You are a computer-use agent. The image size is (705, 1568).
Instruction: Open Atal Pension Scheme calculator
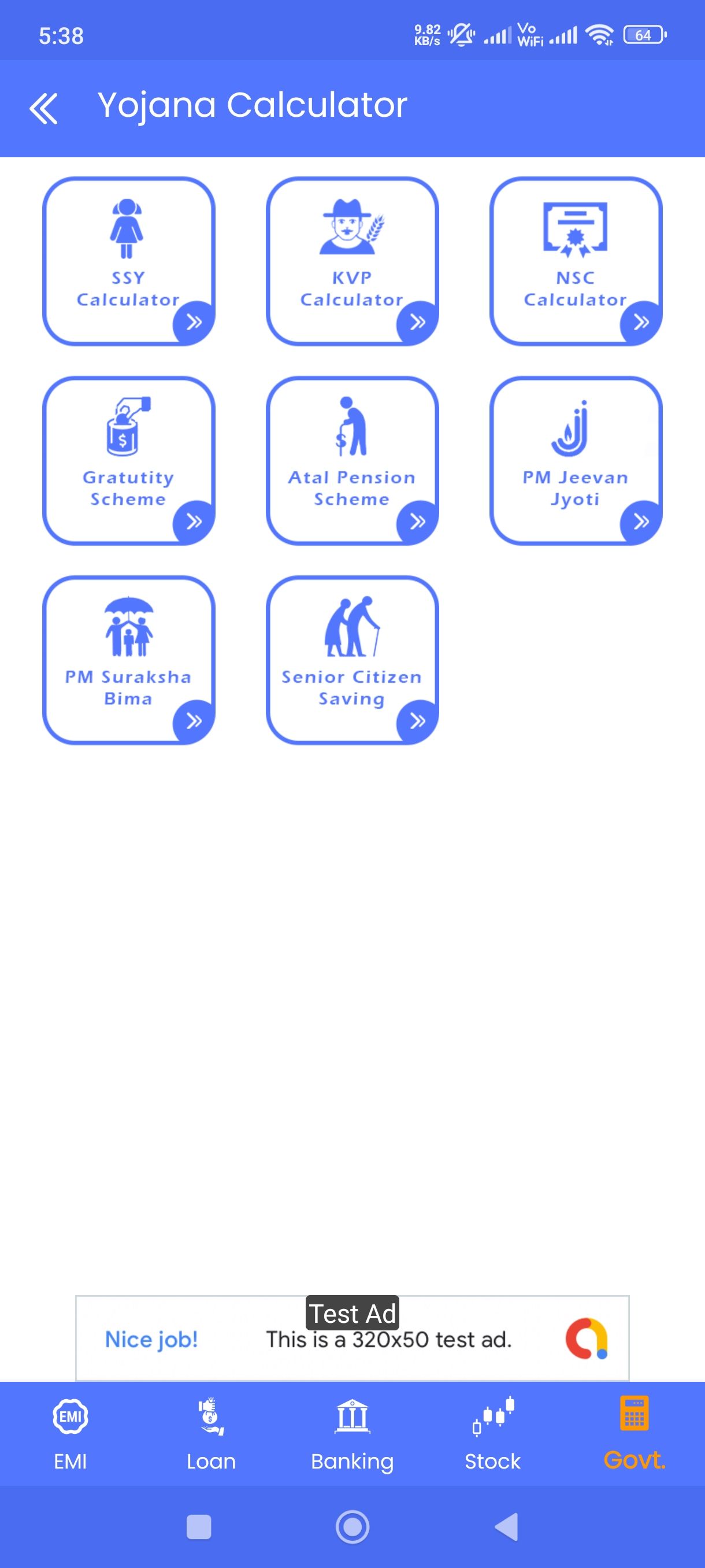352,461
